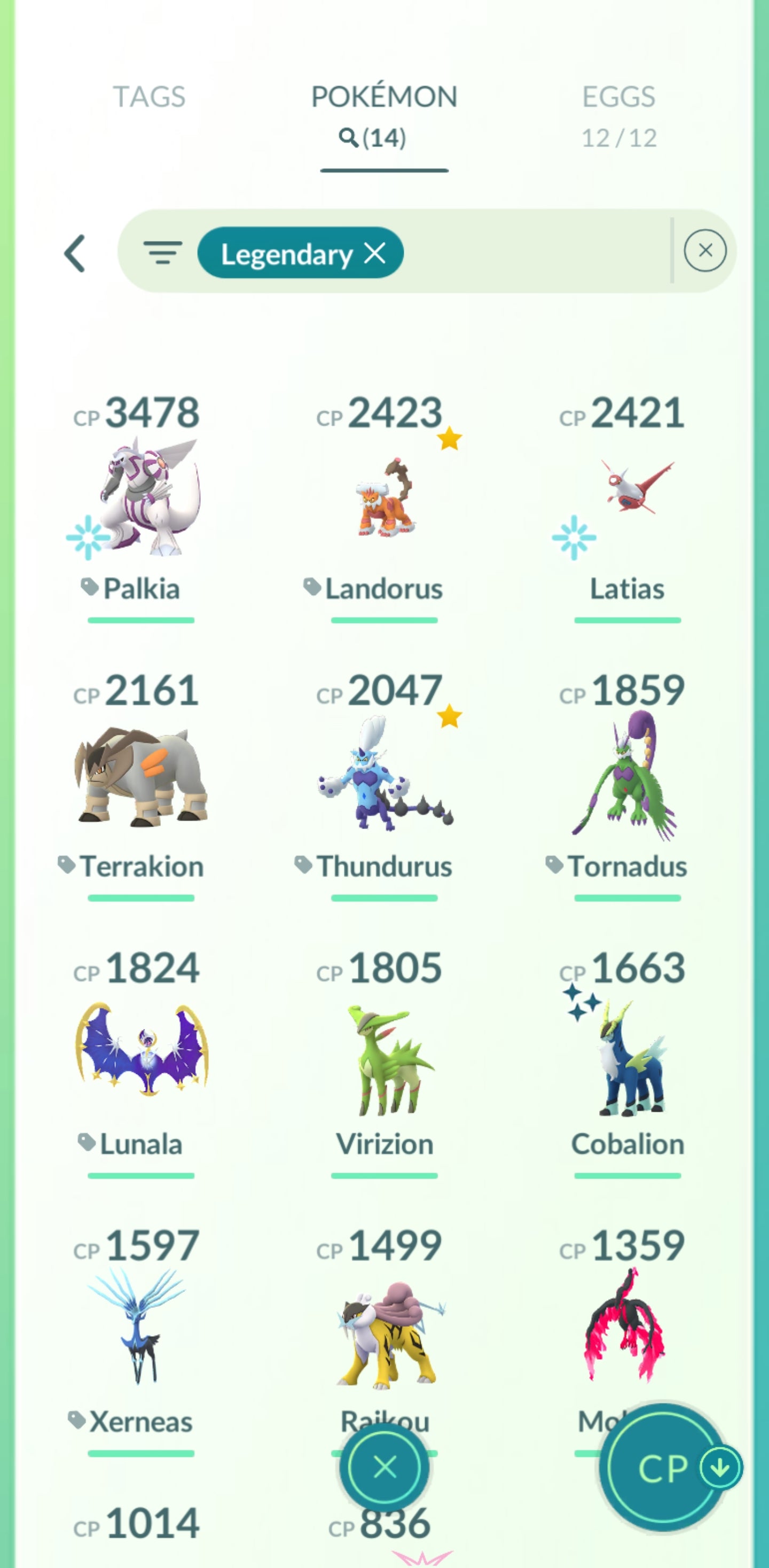Tap the search field next to Legendary
769x1568 pixels.
[x=536, y=252]
